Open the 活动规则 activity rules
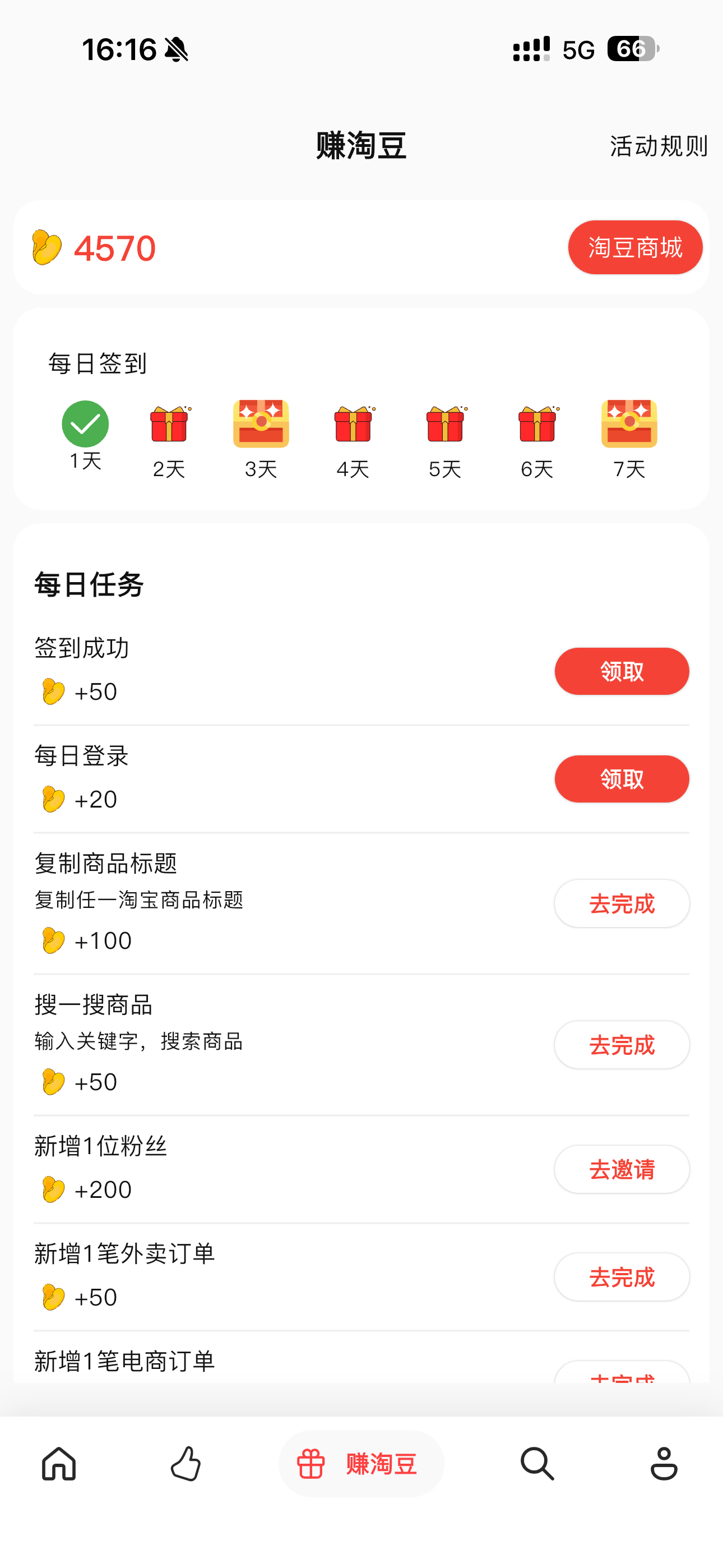Viewport: 723px width, 1568px height. pyautogui.click(x=659, y=147)
